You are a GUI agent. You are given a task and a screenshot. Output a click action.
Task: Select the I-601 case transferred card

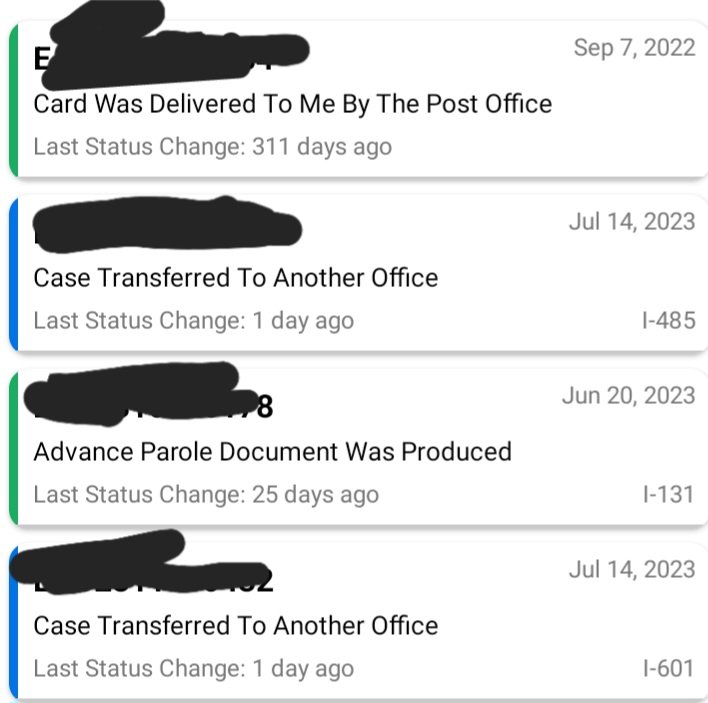(354, 625)
